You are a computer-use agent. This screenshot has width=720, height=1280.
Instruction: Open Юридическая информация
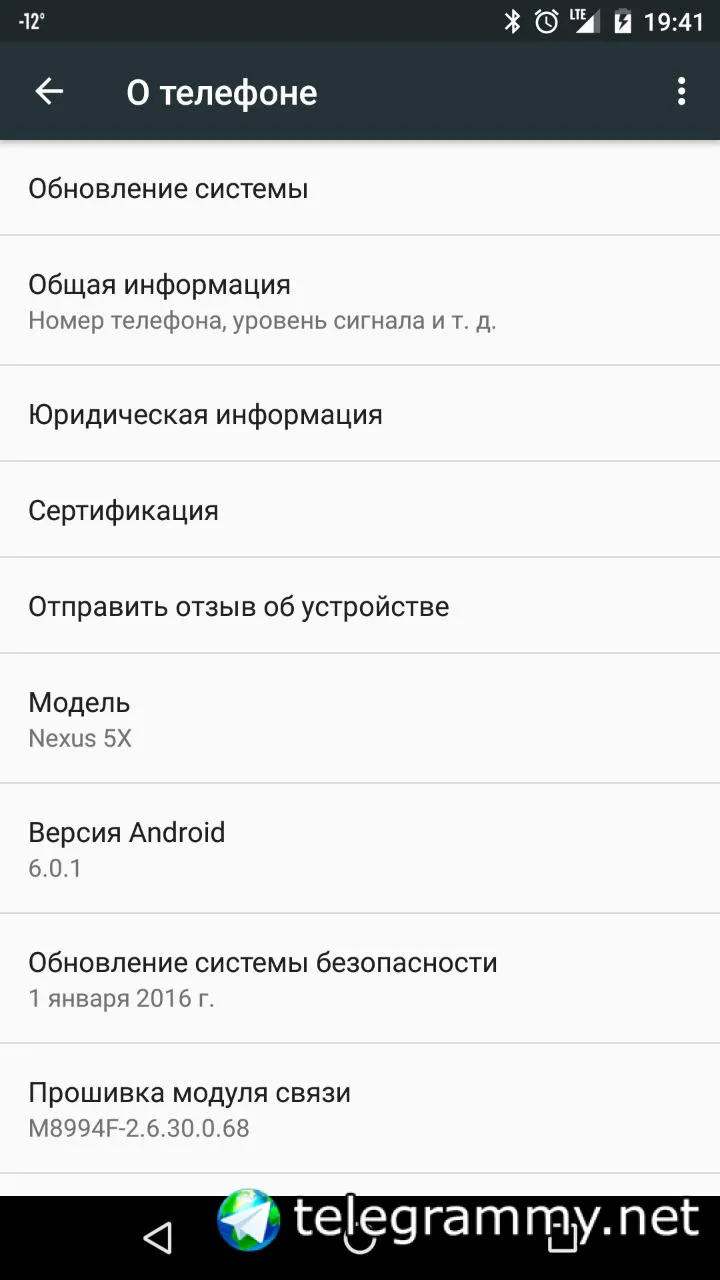360,414
